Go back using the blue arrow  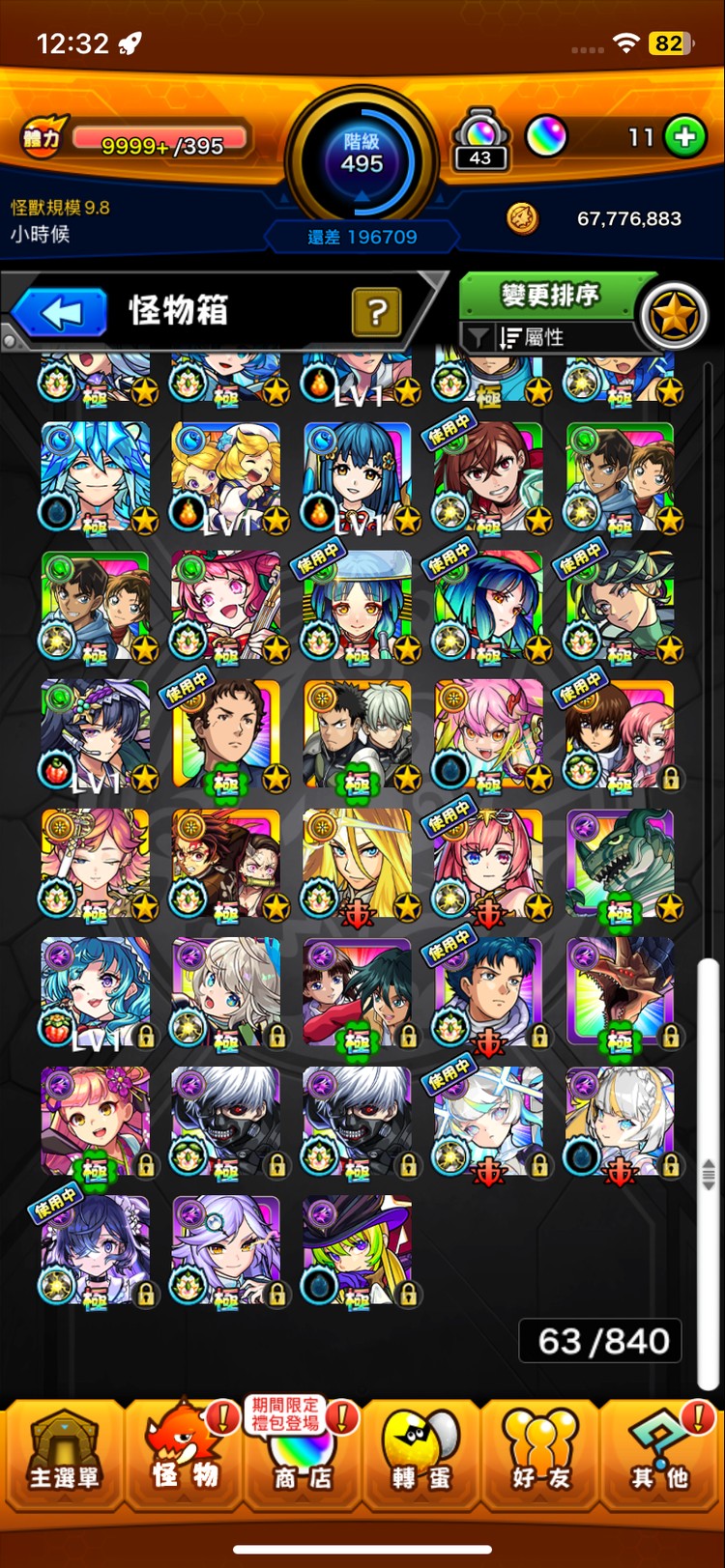coord(60,313)
